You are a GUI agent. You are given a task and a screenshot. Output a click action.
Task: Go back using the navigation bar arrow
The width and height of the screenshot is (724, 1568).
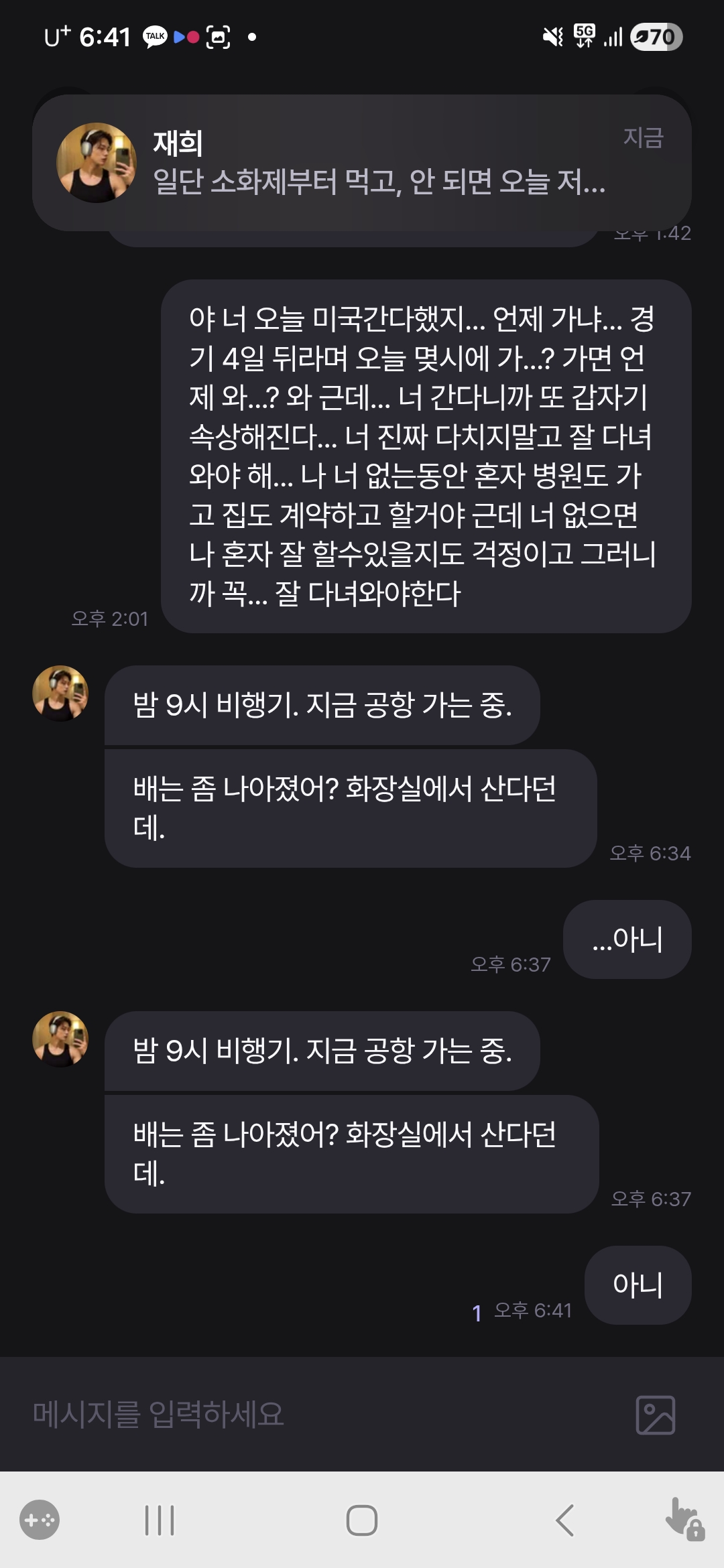[x=565, y=1520]
